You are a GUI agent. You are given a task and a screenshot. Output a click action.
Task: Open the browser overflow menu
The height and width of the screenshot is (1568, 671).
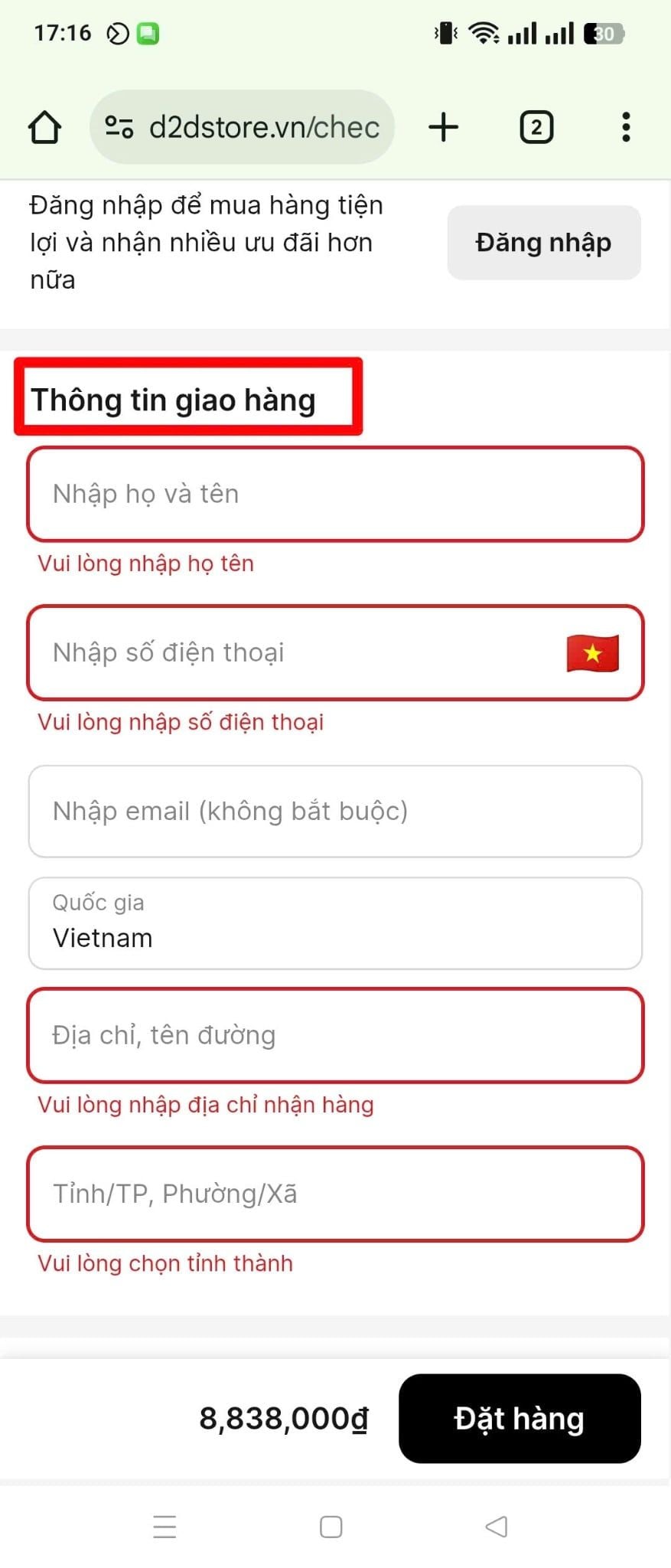tap(626, 127)
